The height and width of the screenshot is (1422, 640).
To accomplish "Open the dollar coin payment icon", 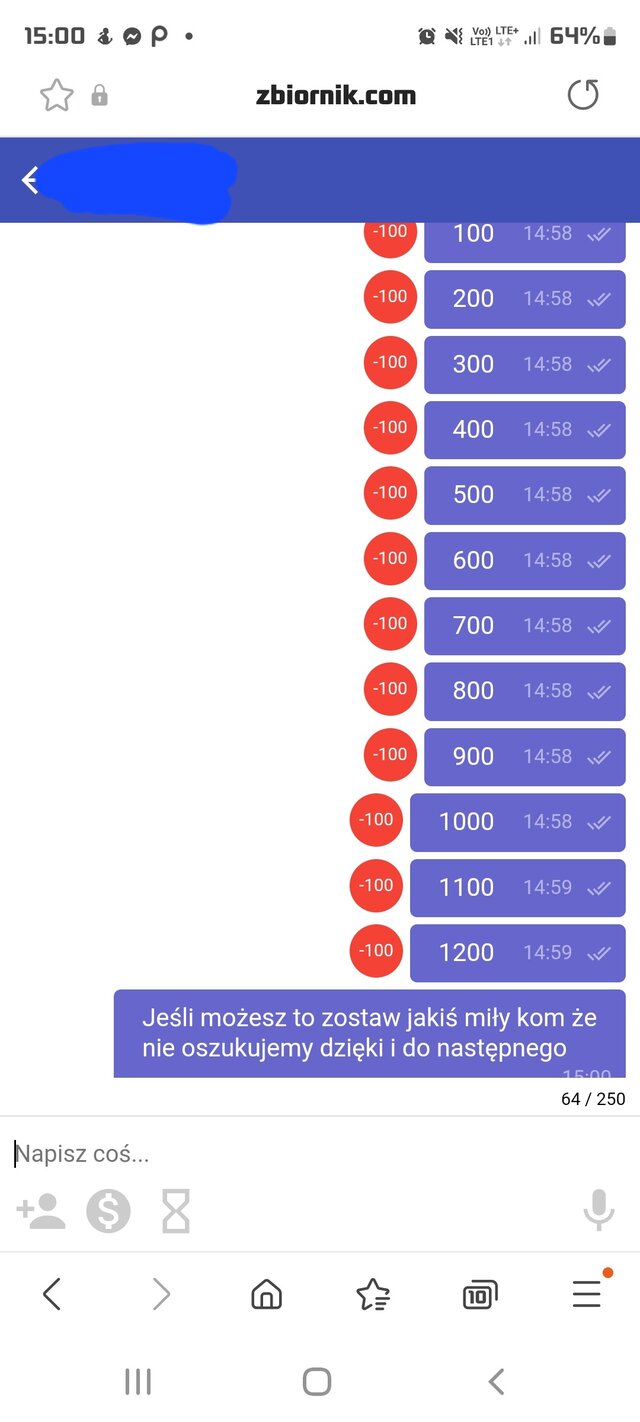I will [108, 1212].
